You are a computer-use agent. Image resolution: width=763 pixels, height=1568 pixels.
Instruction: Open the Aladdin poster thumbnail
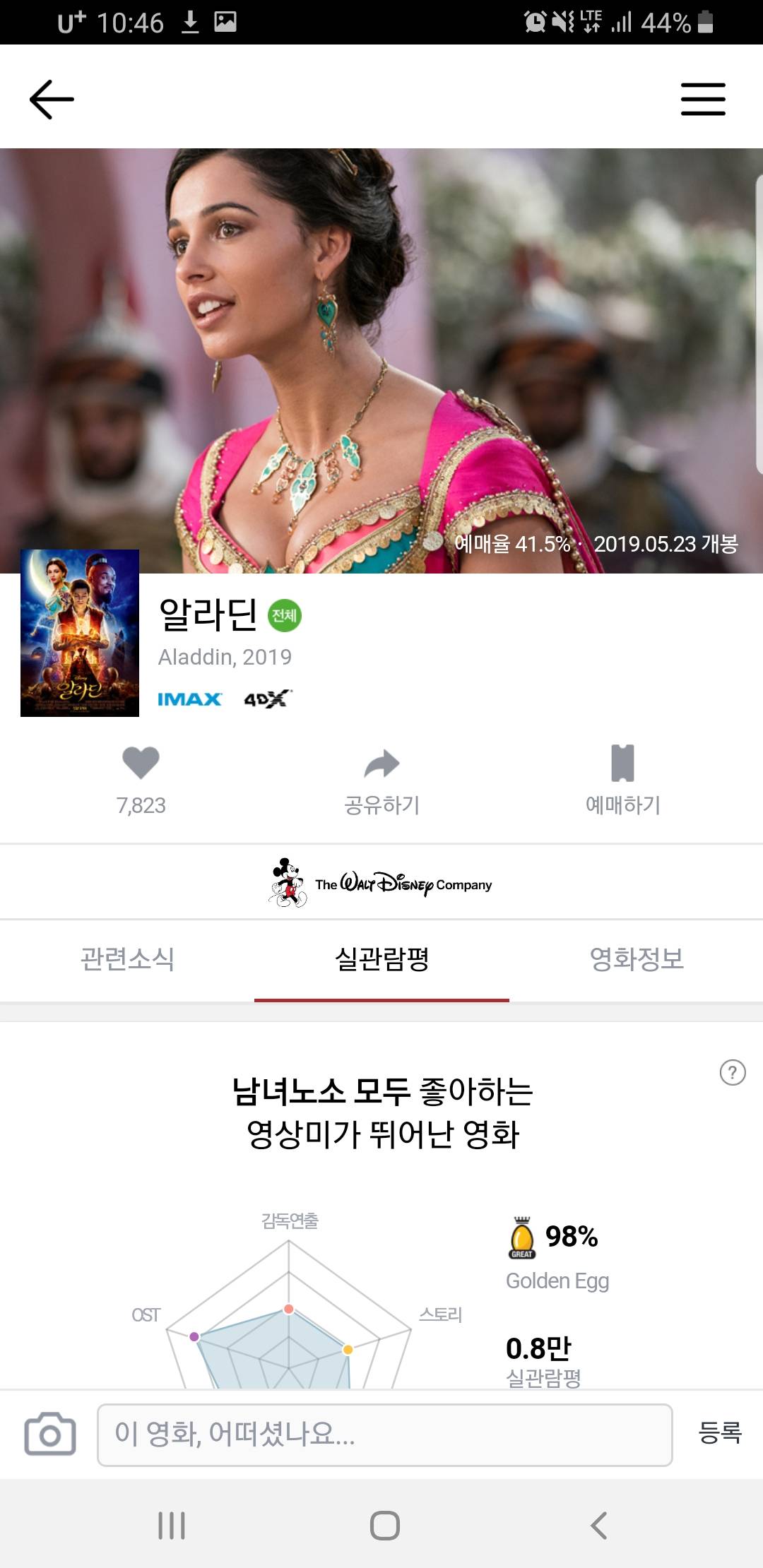point(80,633)
